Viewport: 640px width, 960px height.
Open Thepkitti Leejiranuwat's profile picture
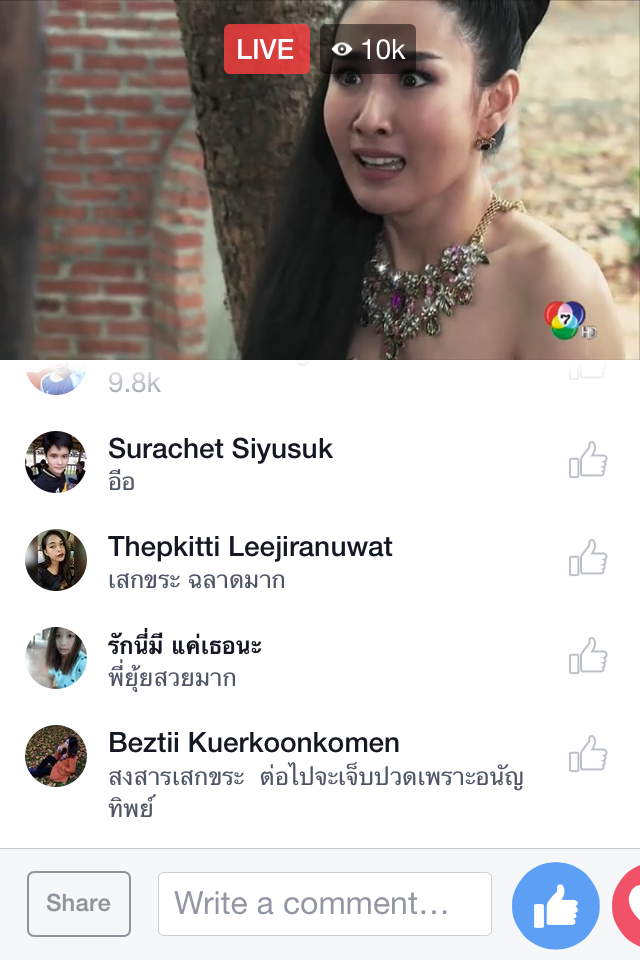56,559
